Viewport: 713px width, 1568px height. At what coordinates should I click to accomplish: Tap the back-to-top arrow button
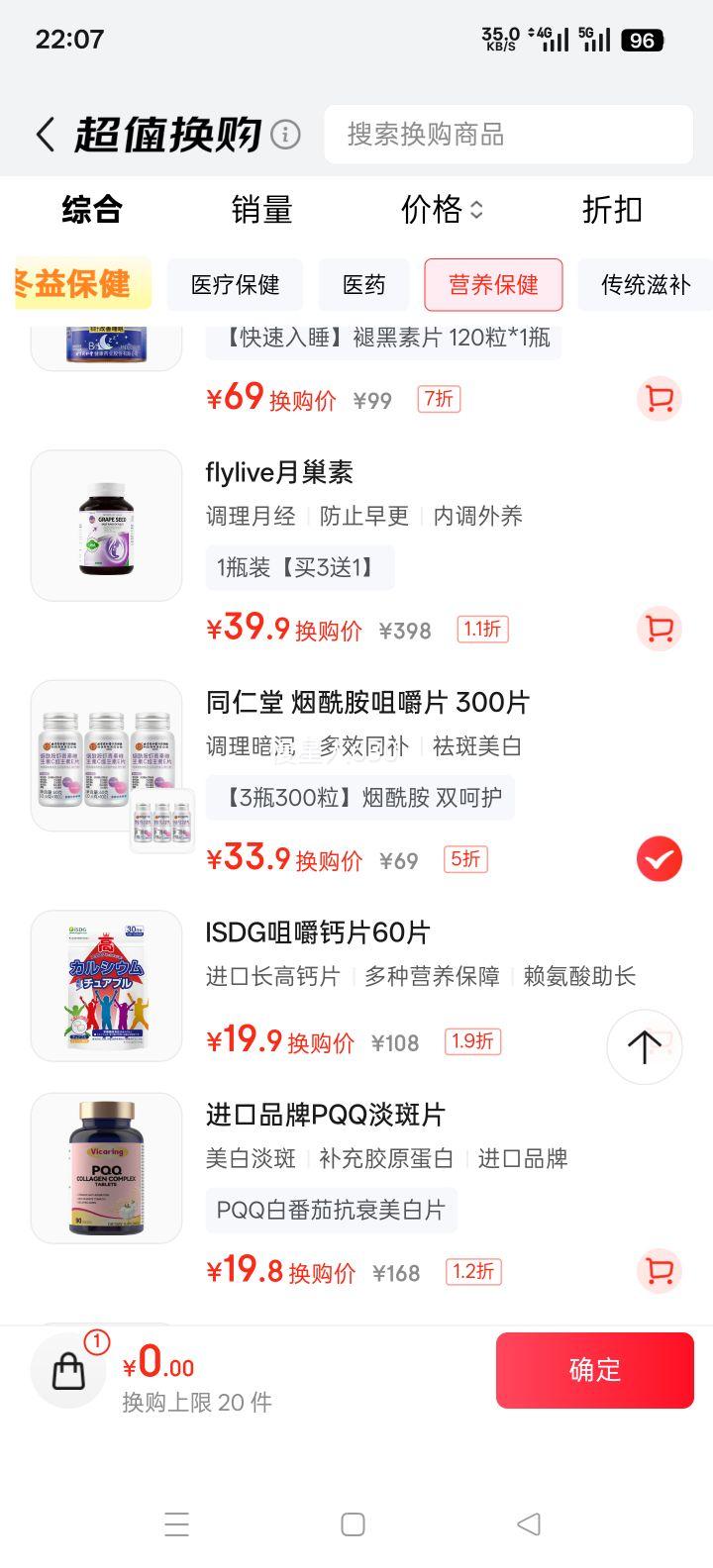click(x=644, y=1047)
